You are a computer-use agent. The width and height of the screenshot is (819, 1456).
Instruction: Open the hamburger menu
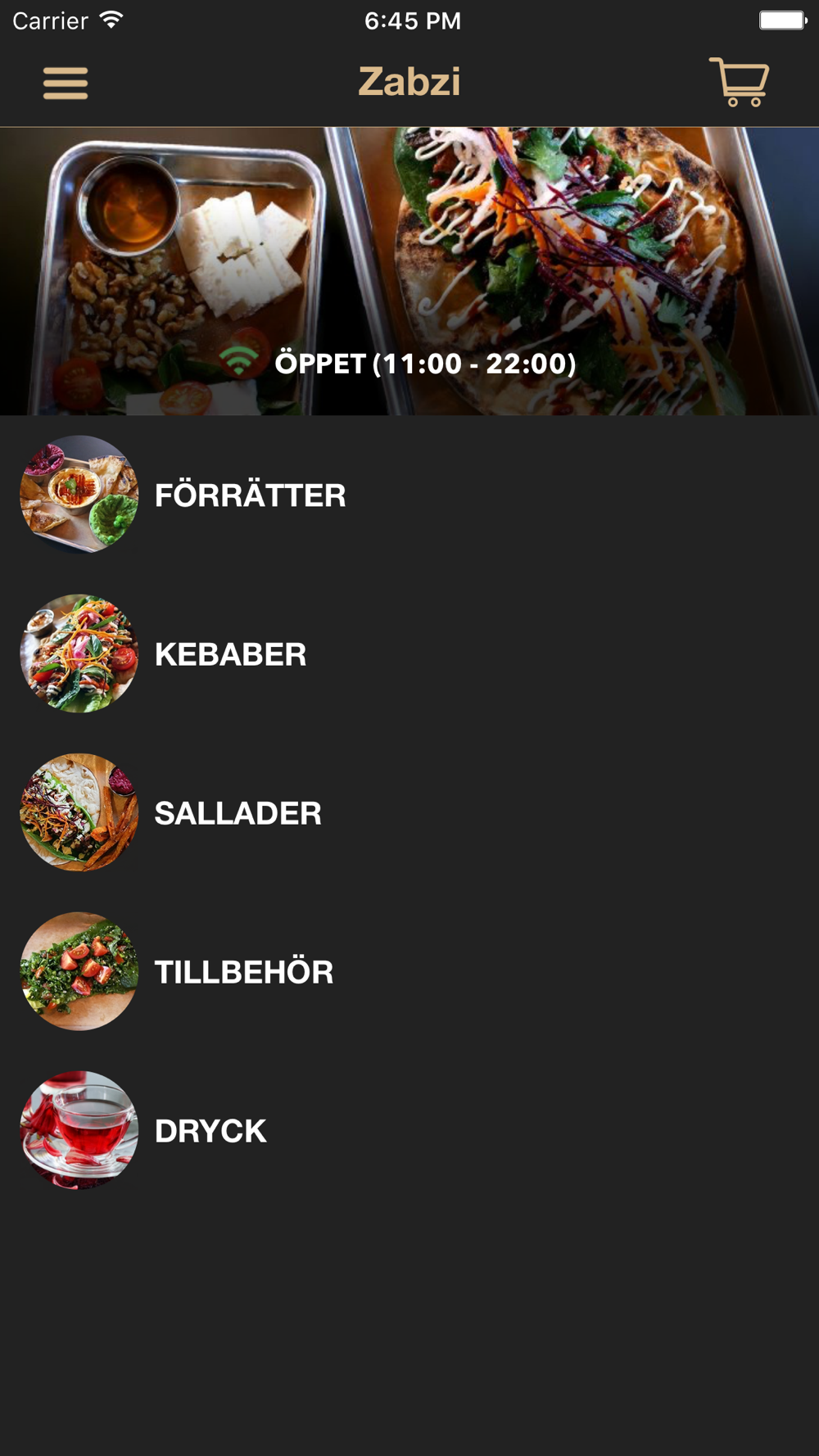click(66, 83)
